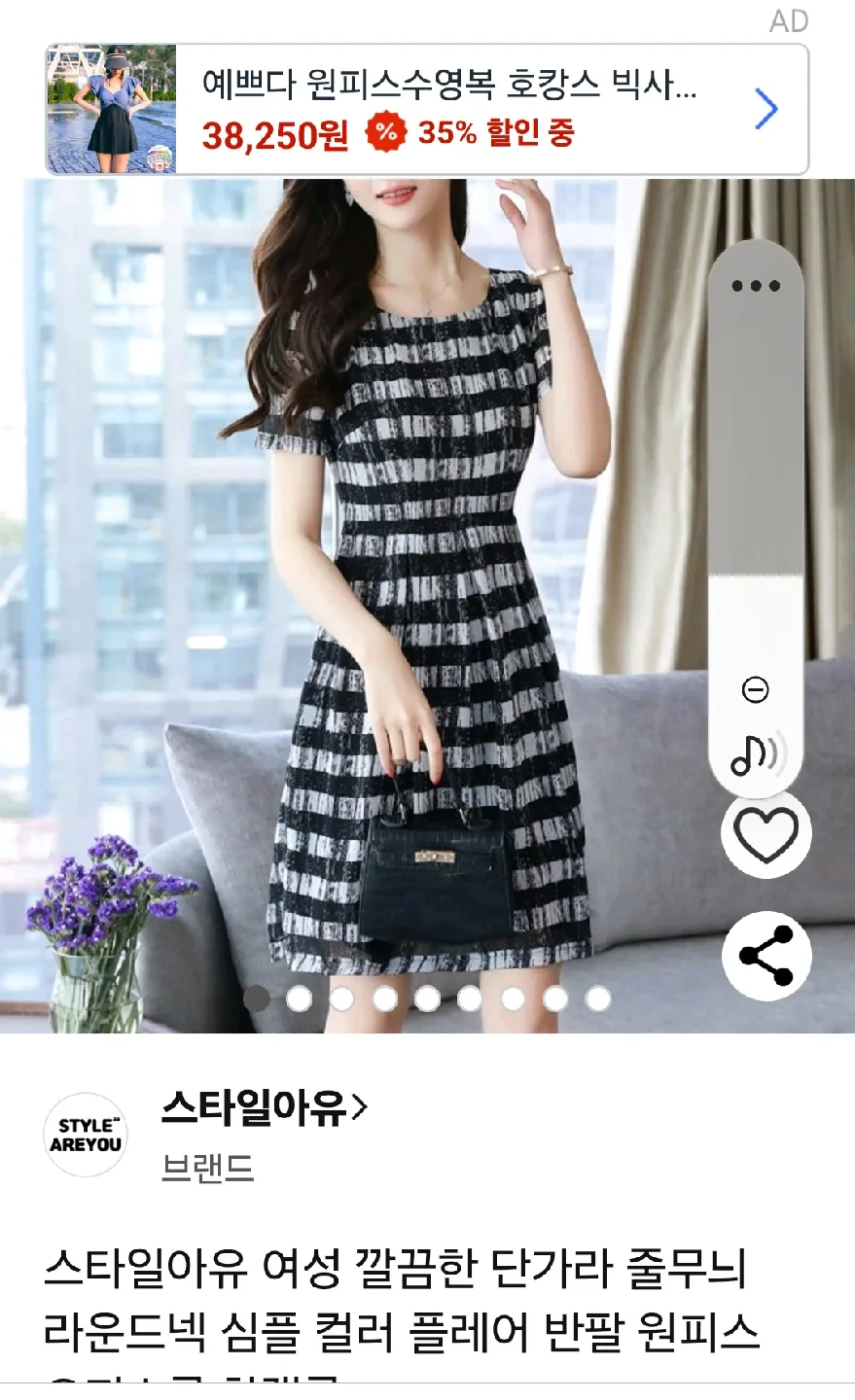Tap the music note sound icon

coord(756,753)
